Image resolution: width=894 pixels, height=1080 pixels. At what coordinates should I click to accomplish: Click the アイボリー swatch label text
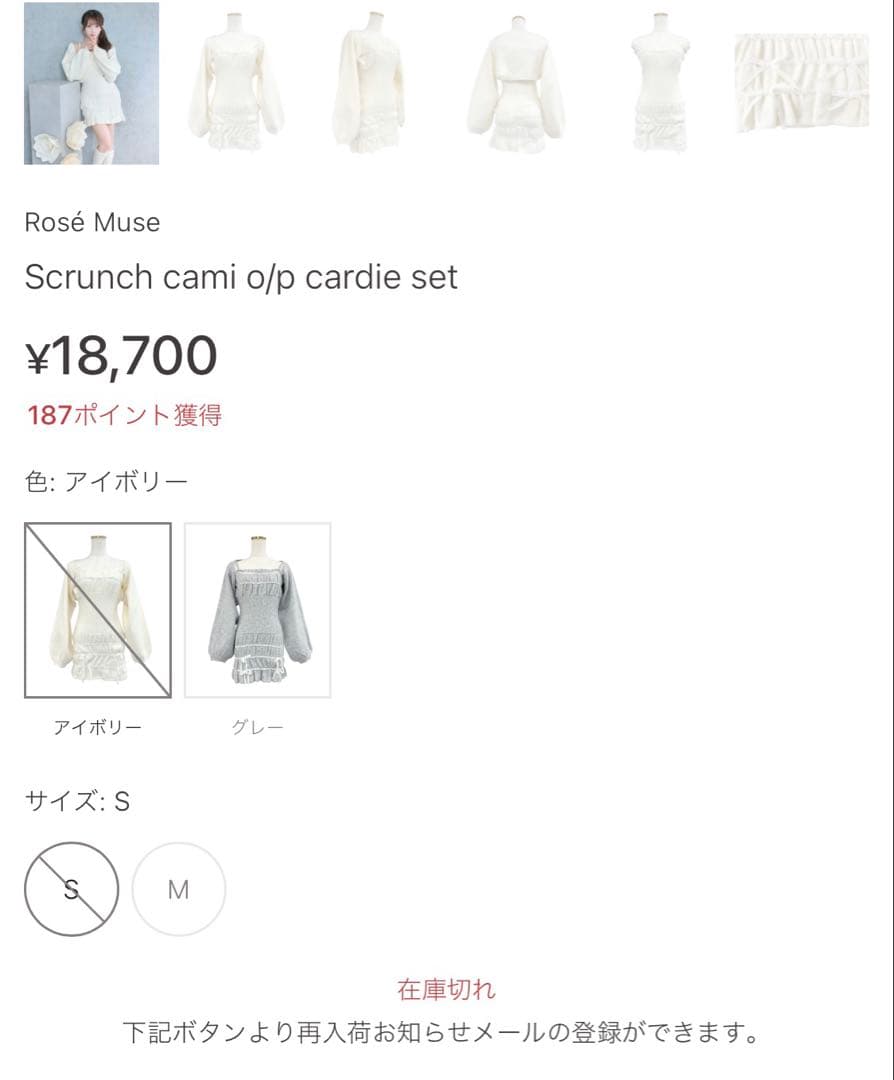96,726
